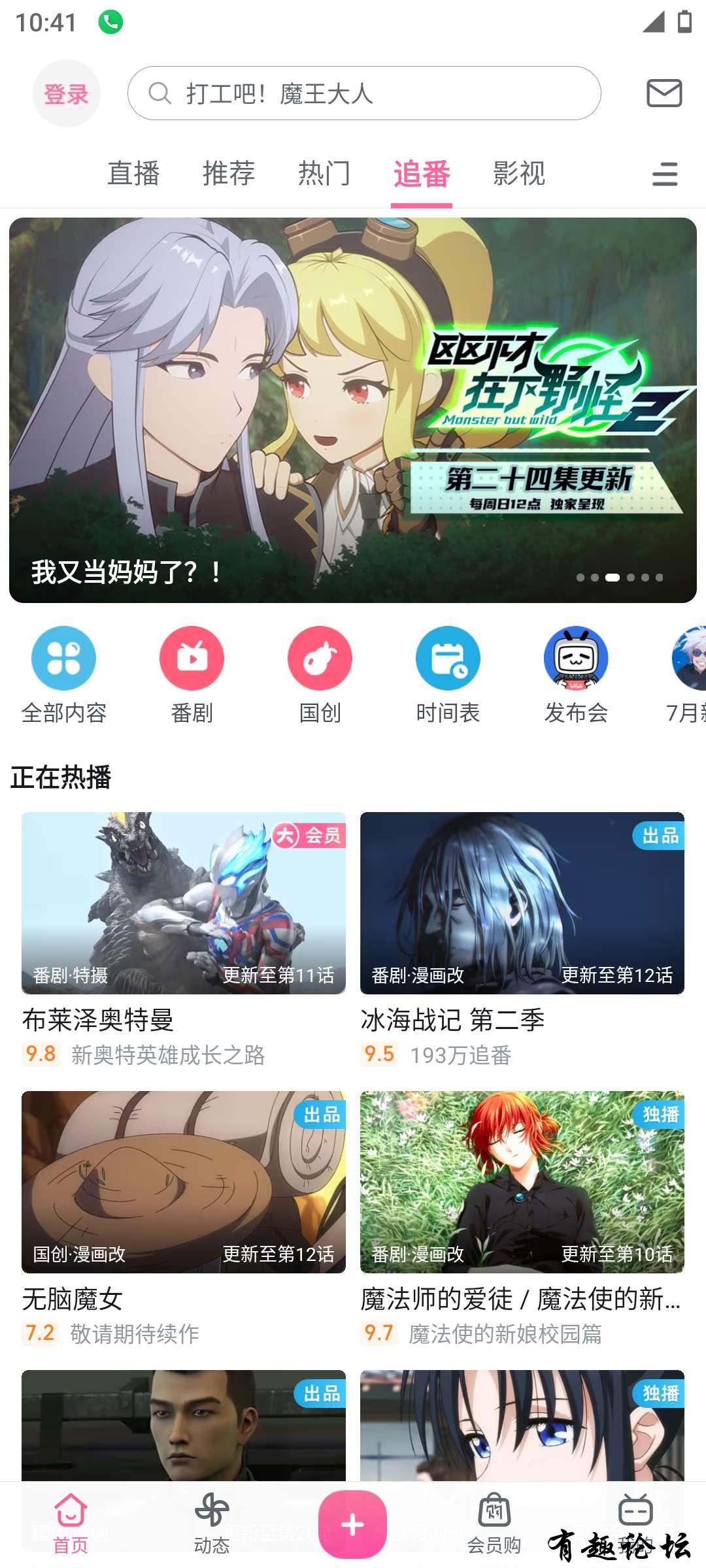Open 全部内容 category
This screenshot has height=1568, width=706.
point(64,674)
